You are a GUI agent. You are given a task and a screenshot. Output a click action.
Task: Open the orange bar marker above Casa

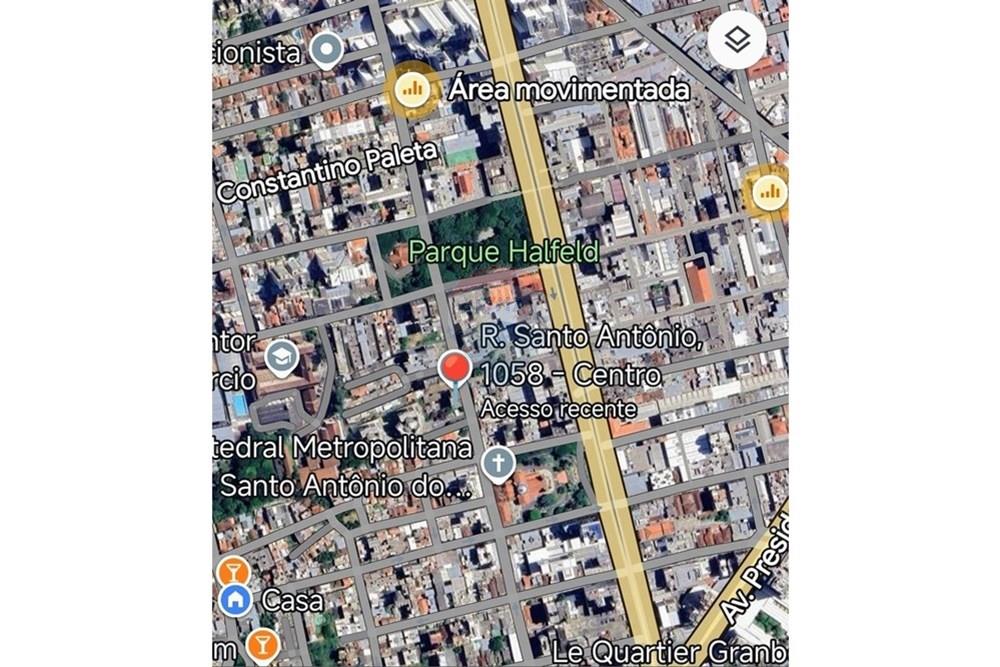click(x=232, y=570)
